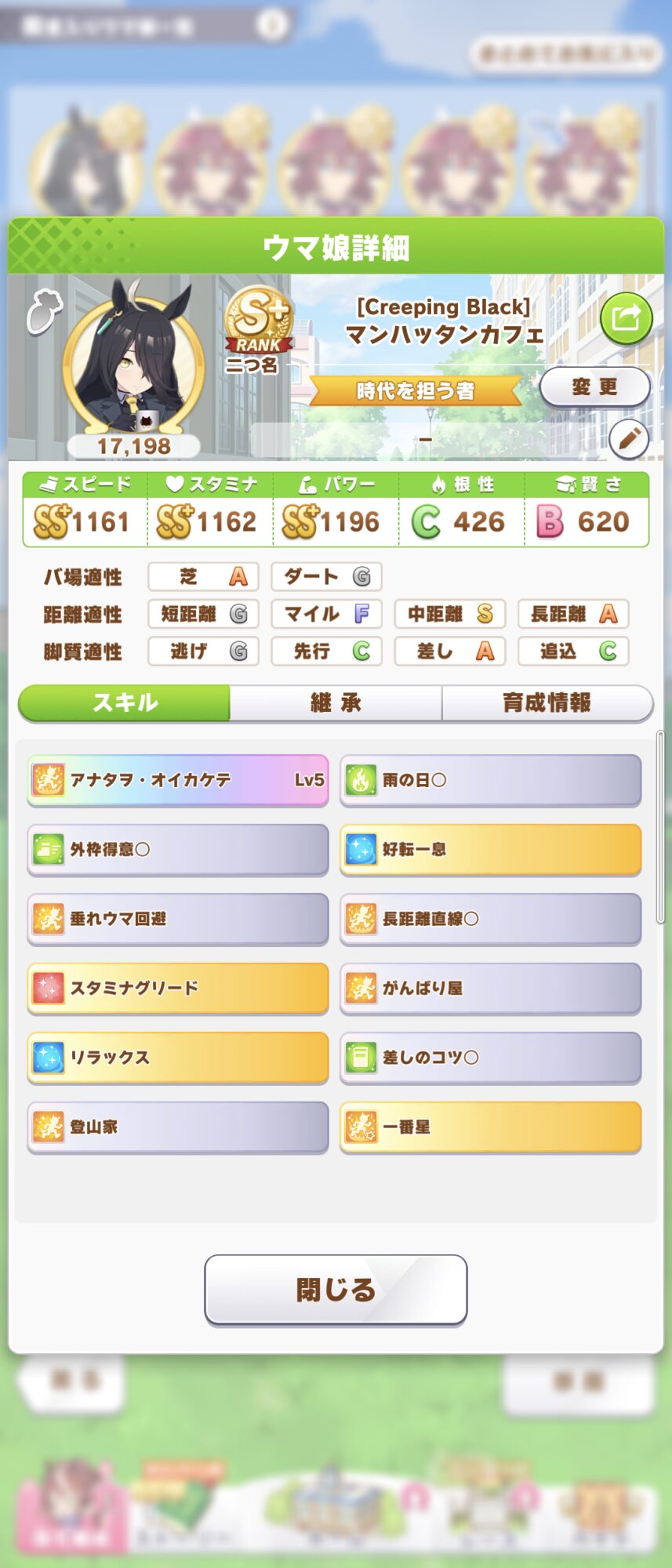
Task: Tap the 垂れウマ回避 skill
Action: coord(178,919)
